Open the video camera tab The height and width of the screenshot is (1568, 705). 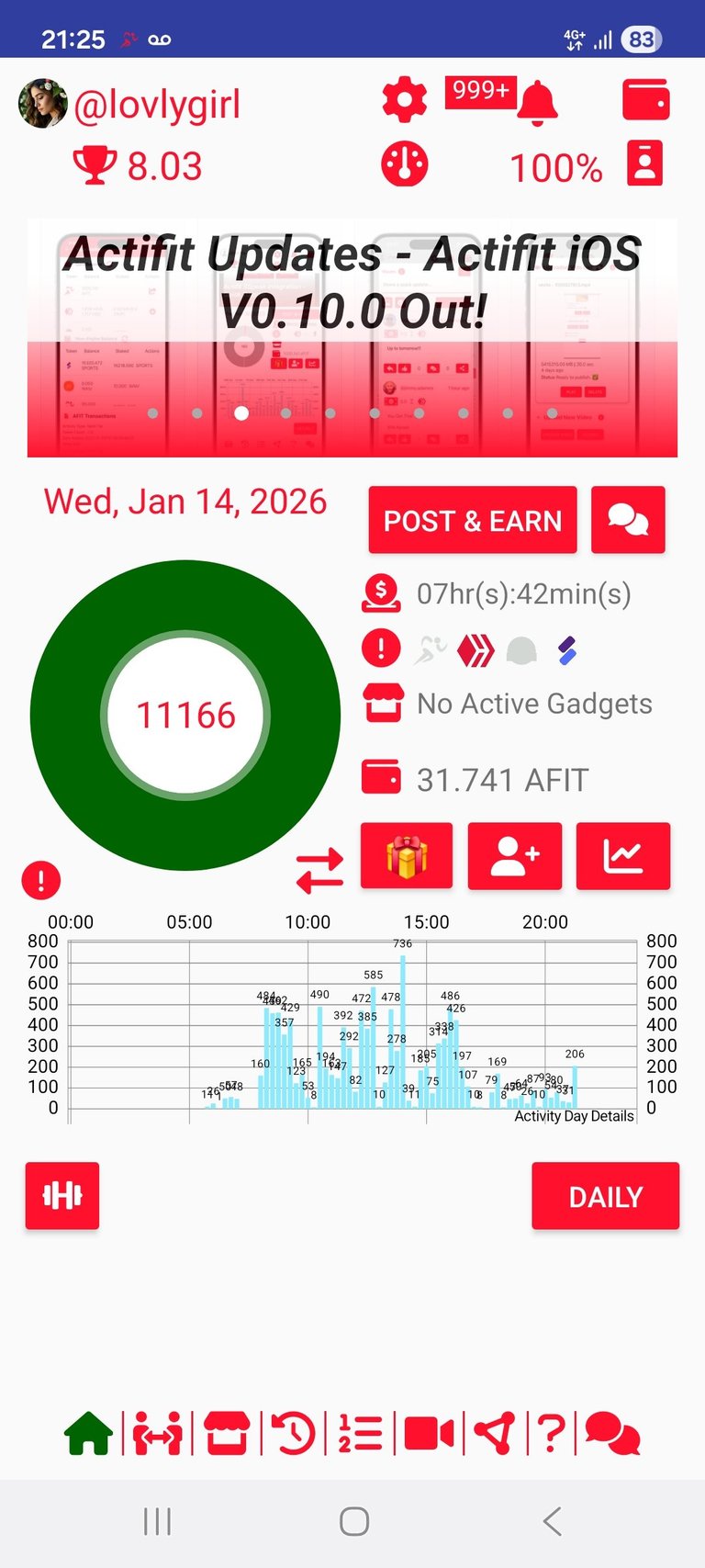(429, 1434)
